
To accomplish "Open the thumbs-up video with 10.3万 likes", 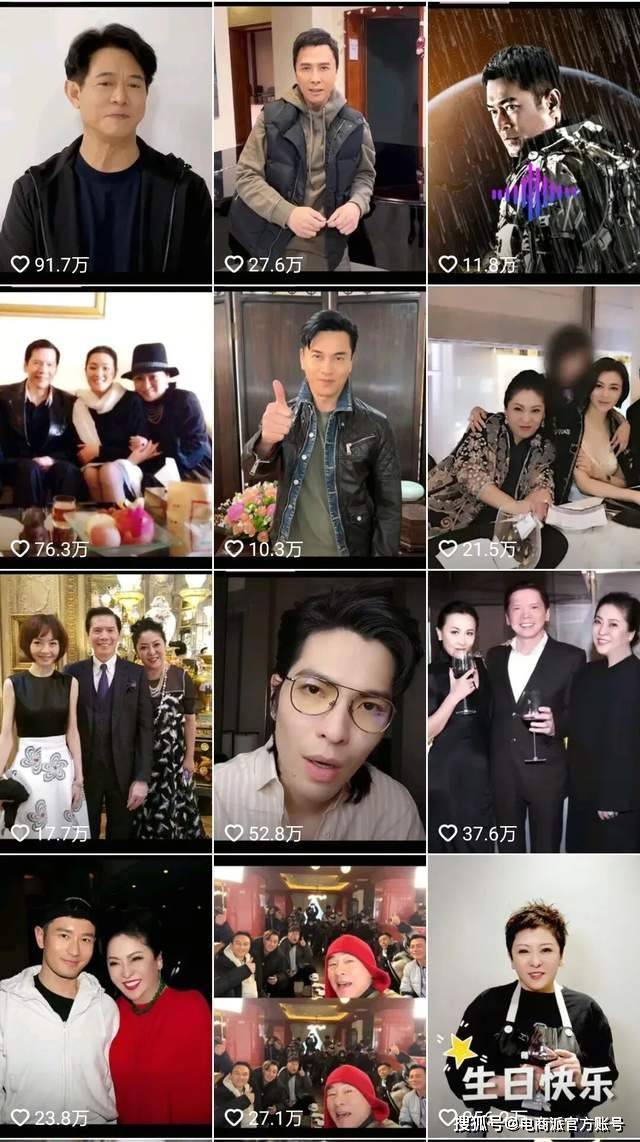I will pos(320,427).
